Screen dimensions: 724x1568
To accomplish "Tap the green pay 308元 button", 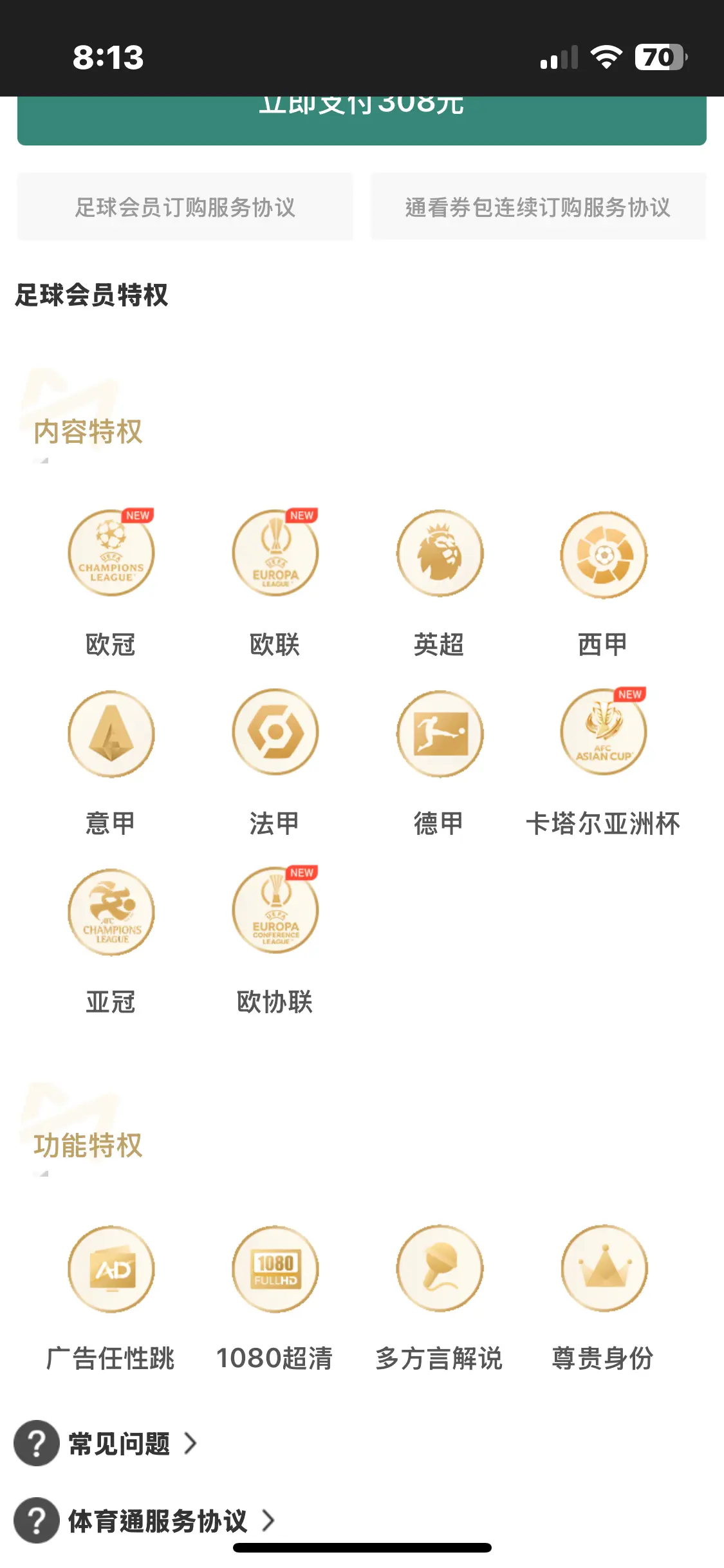I will pyautogui.click(x=362, y=121).
